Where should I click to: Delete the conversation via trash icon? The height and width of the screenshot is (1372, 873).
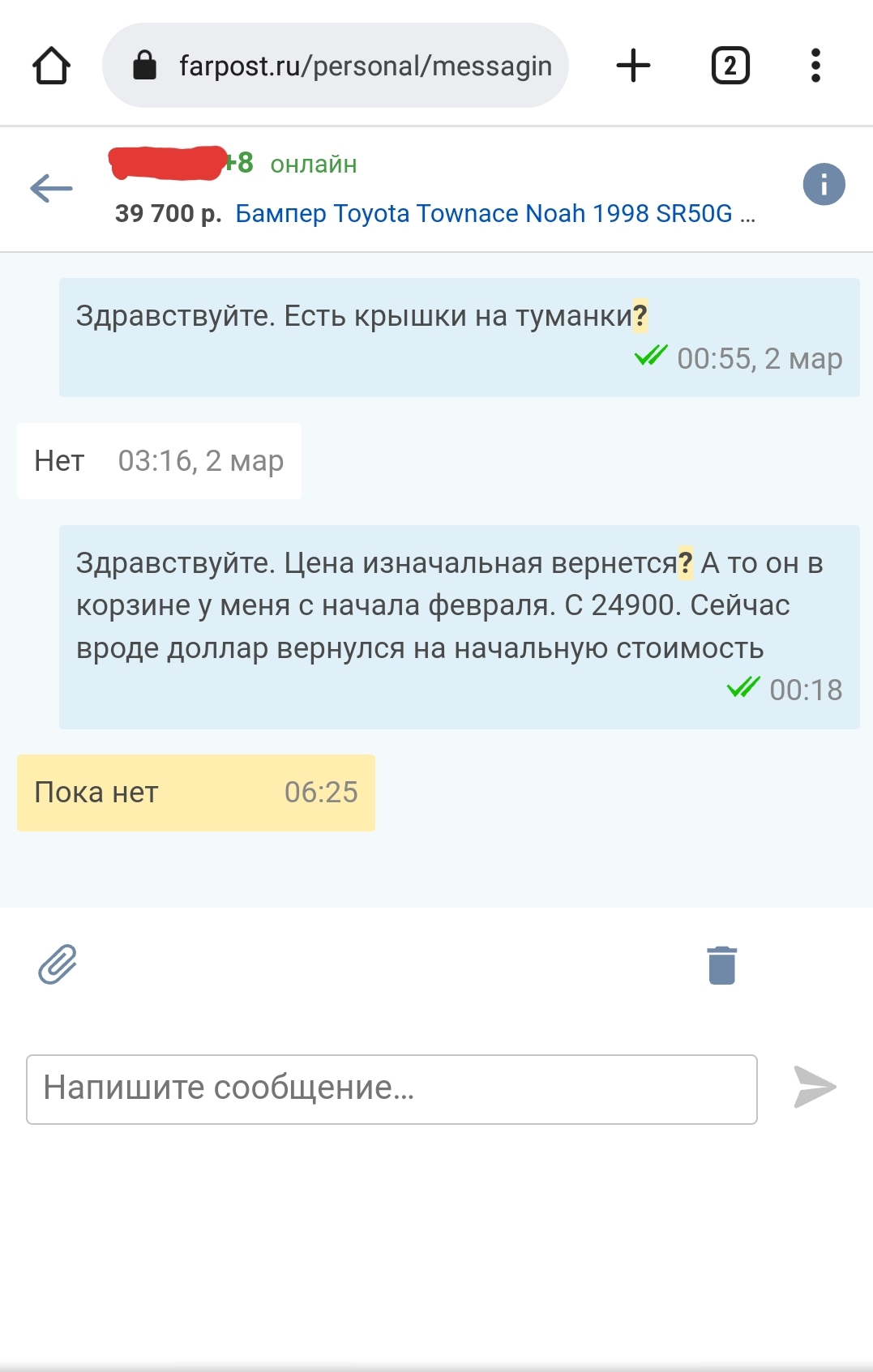(x=721, y=965)
